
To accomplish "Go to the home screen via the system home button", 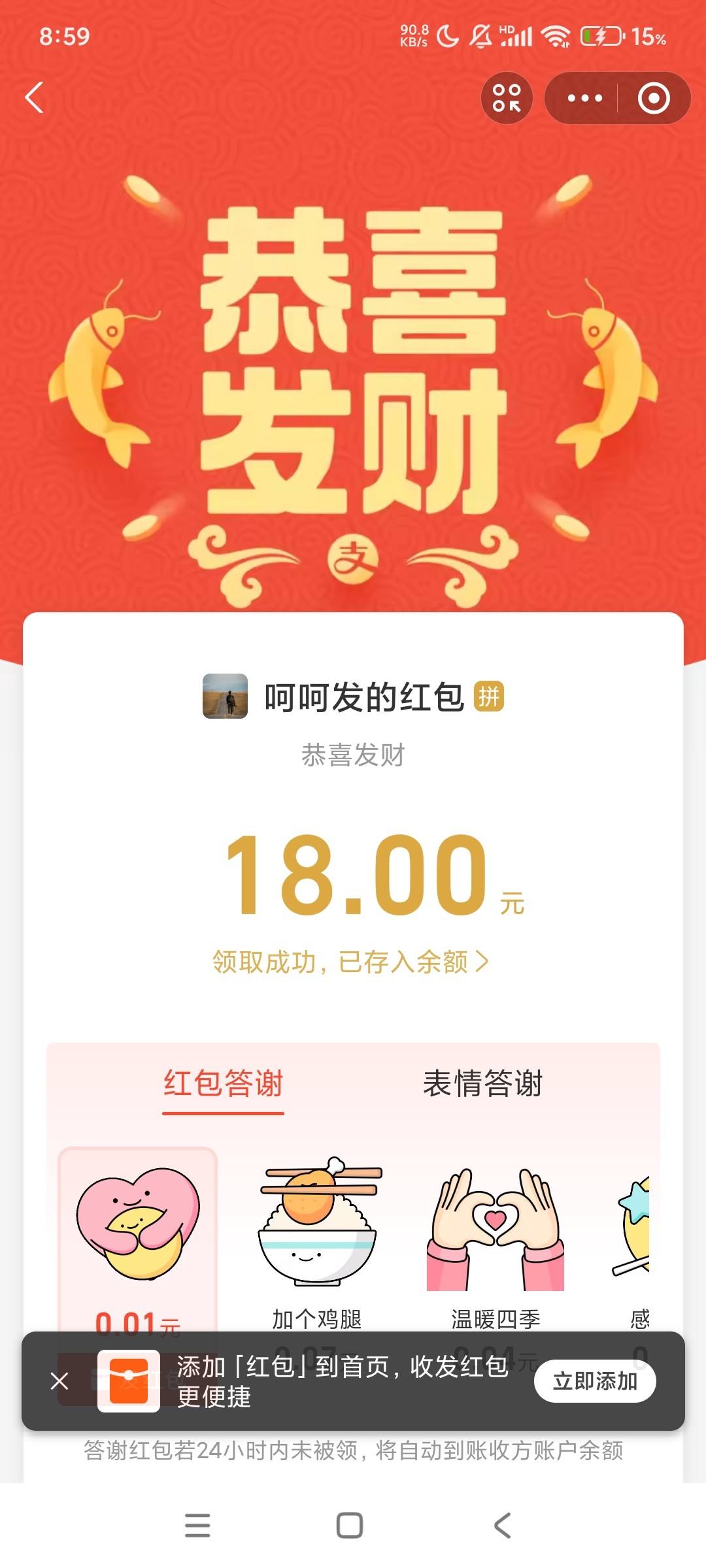I will click(x=350, y=1526).
